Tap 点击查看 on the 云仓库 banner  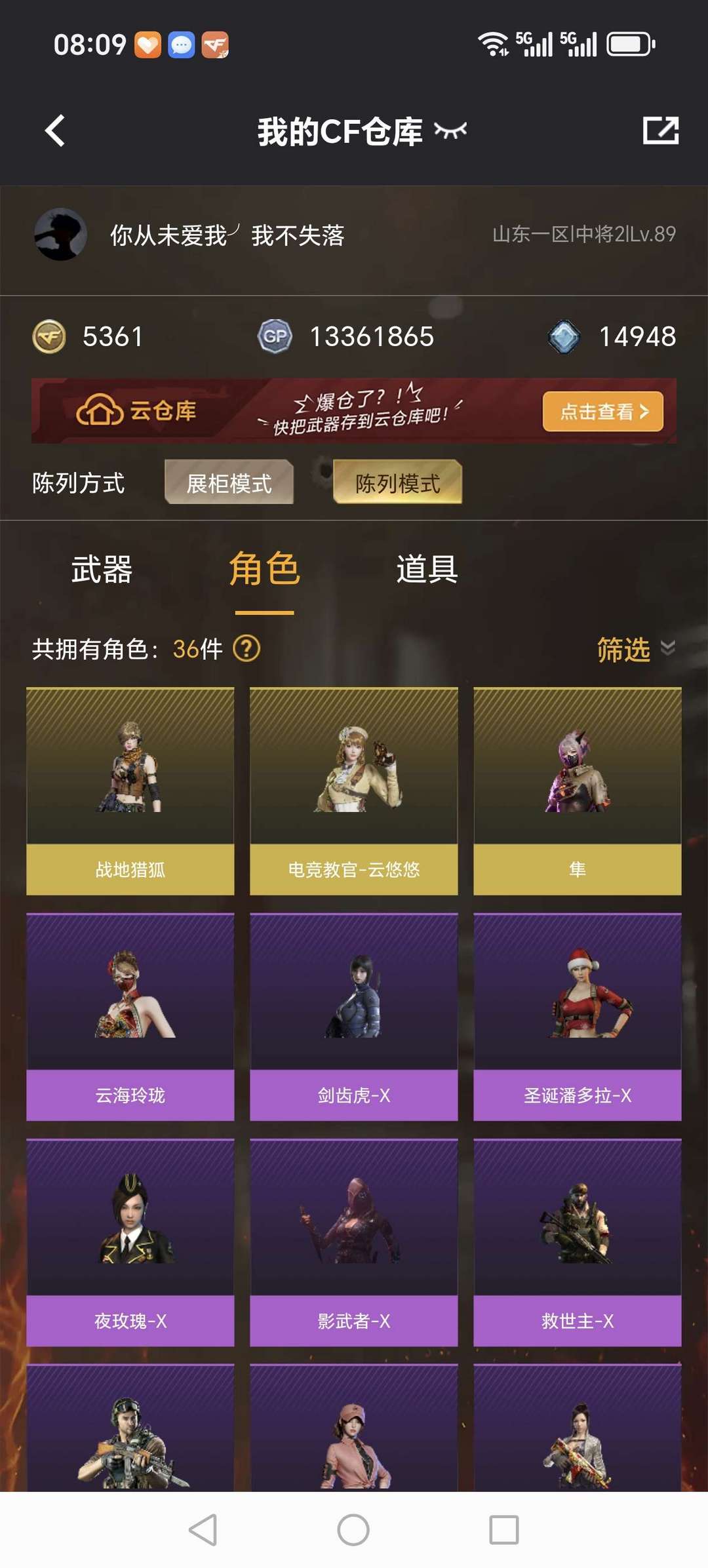click(603, 412)
